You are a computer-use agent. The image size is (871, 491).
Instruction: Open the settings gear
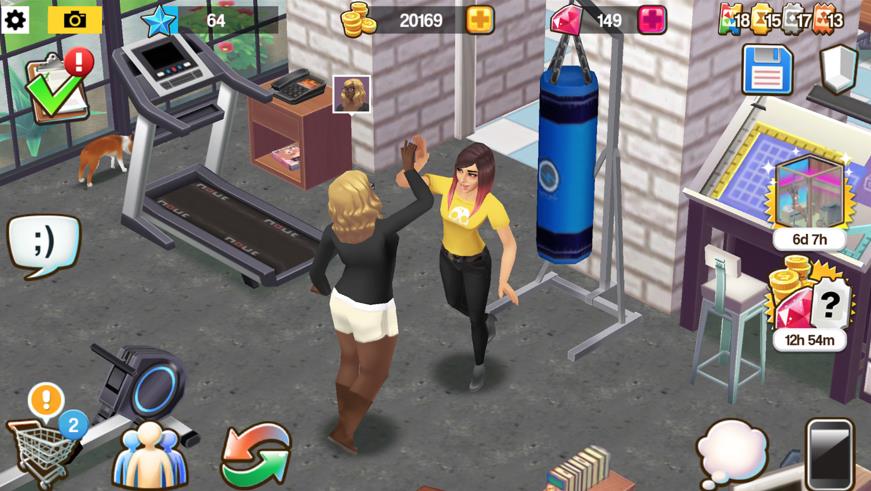click(16, 18)
